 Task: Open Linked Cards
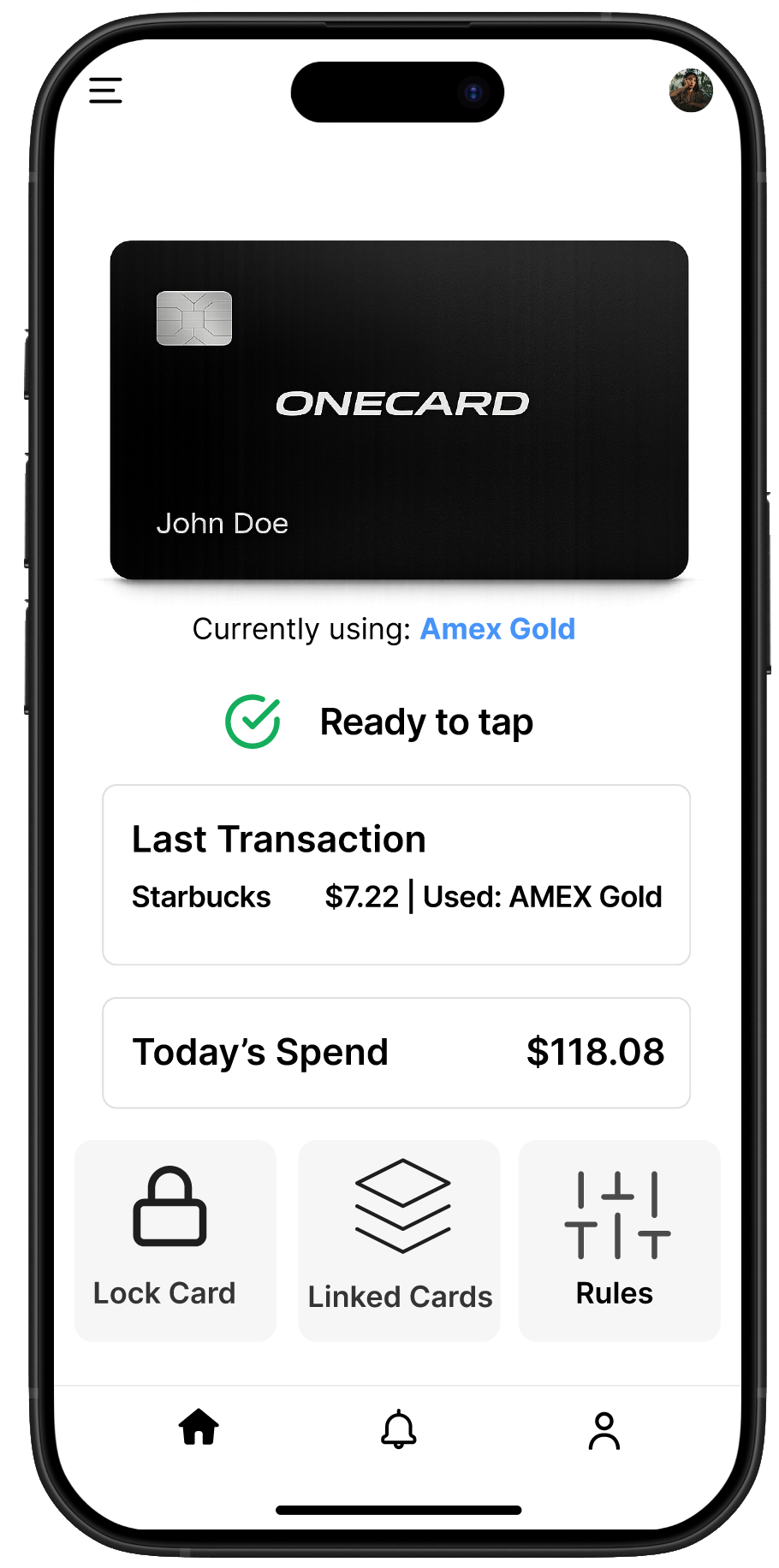399,1239
